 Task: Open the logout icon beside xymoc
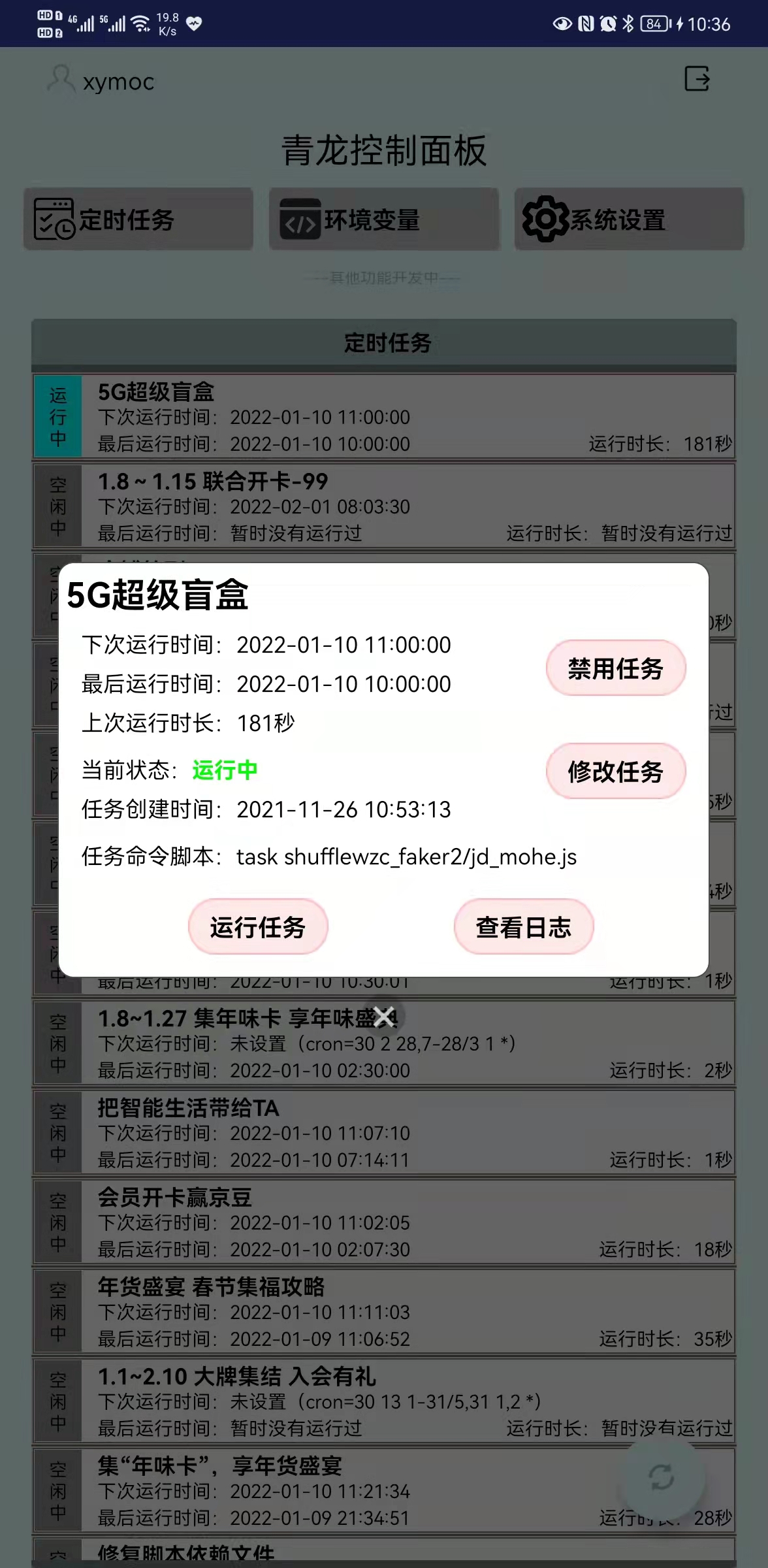point(697,79)
